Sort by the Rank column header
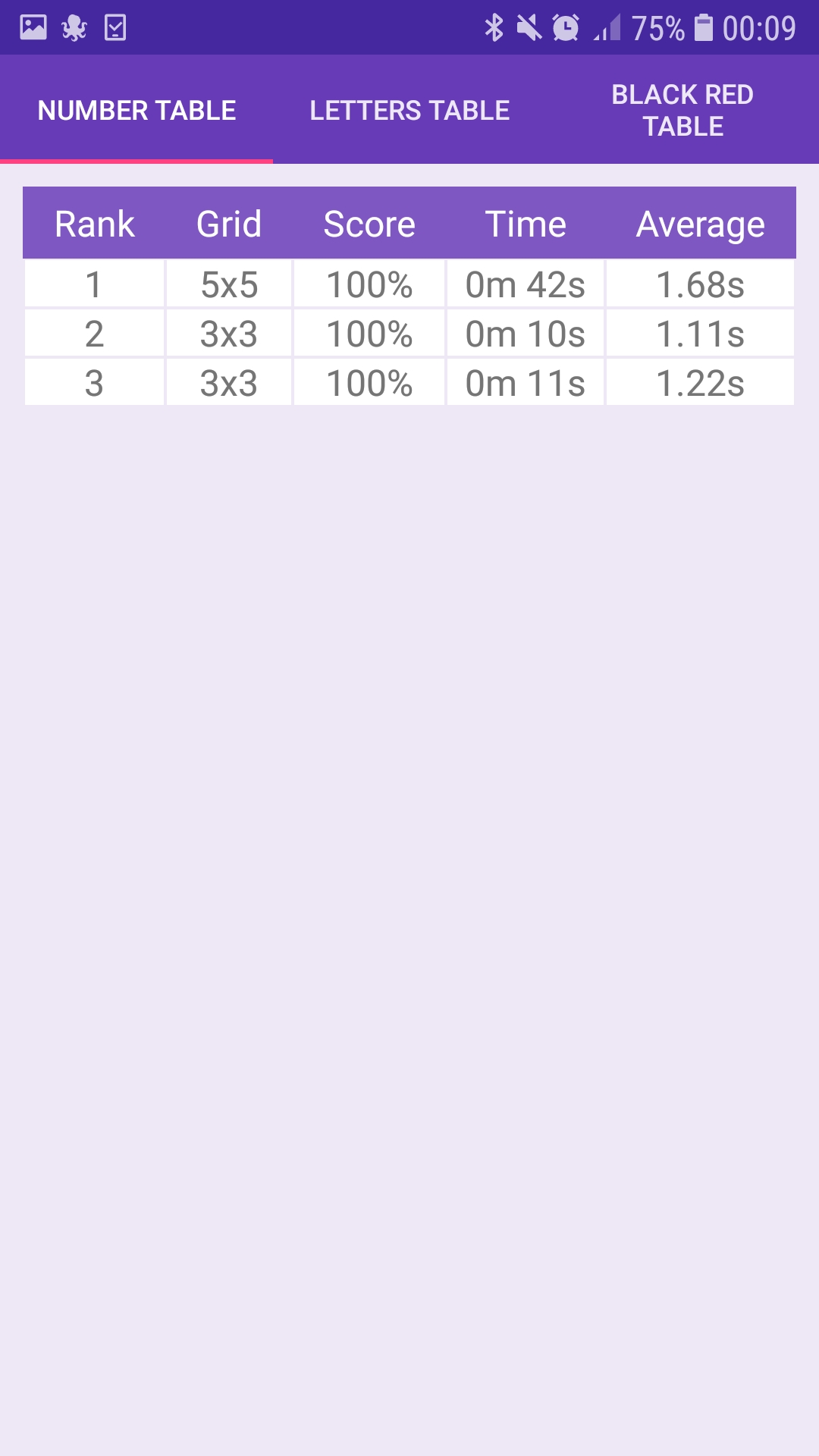Viewport: 819px width, 1456px height. (93, 224)
